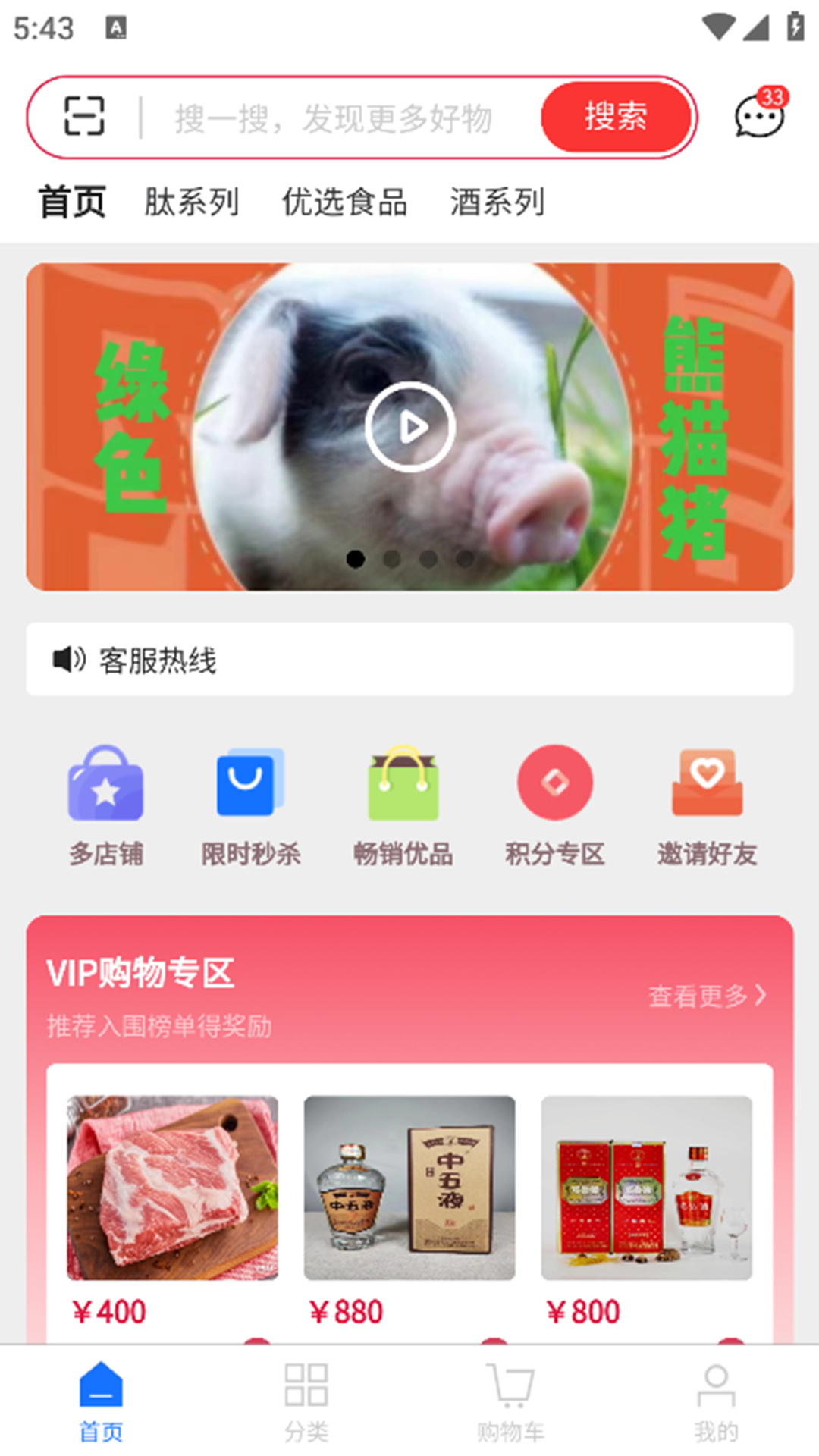Screen dimensions: 819x1456
Task: Open the barcode scan icon in search bar
Action: pos(85,118)
